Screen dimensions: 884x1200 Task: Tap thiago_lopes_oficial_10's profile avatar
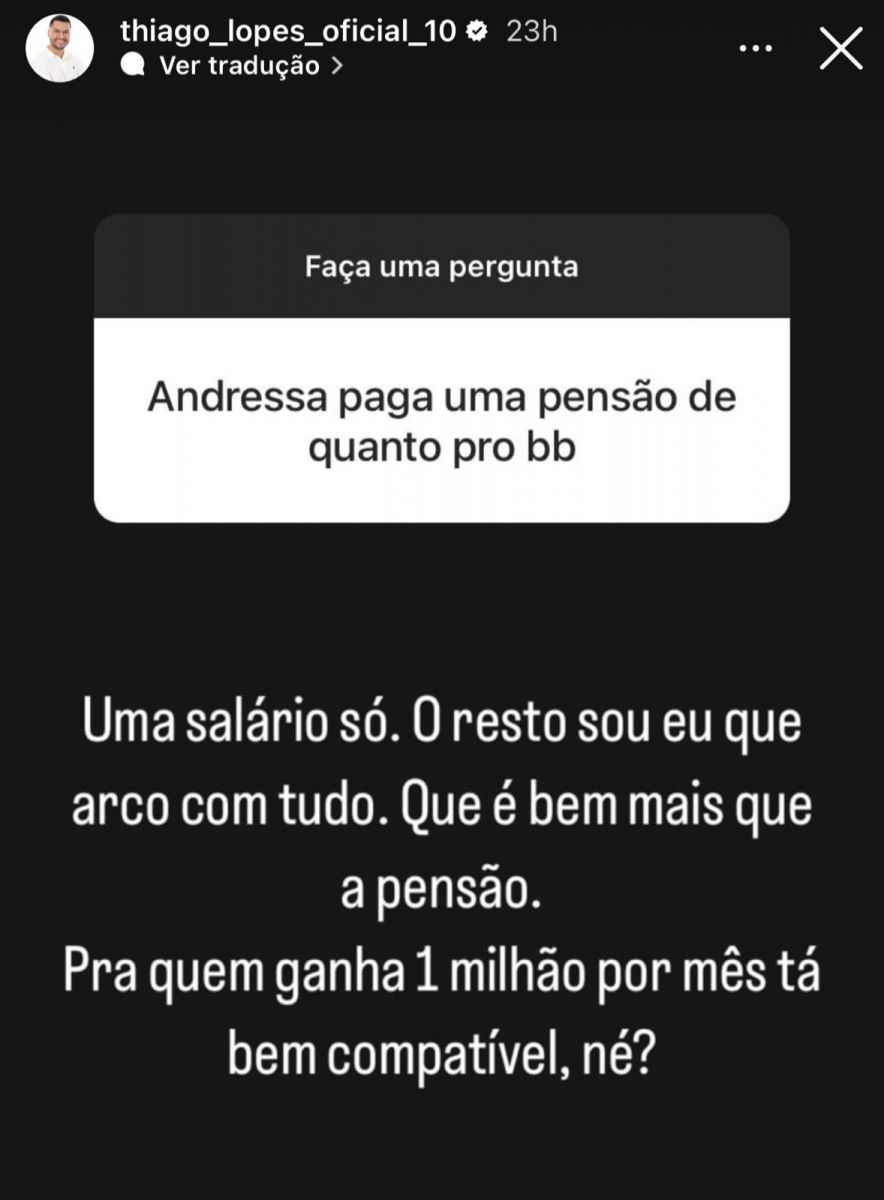[x=59, y=45]
